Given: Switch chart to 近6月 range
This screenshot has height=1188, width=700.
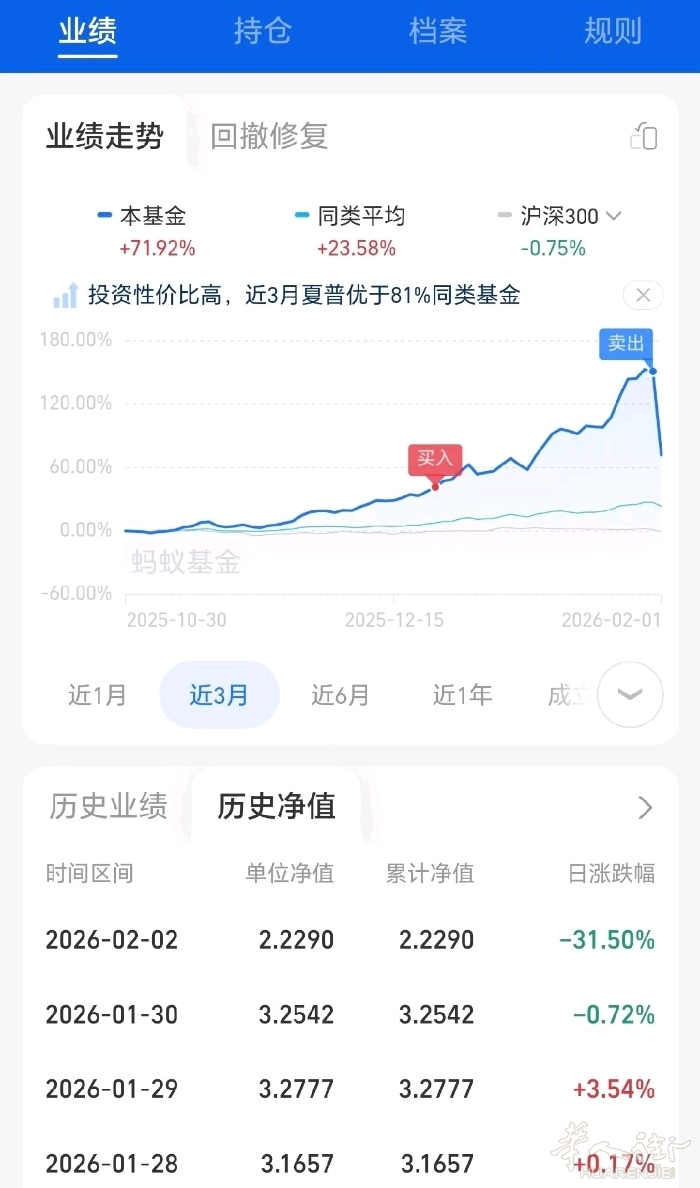Looking at the screenshot, I should click(340, 694).
